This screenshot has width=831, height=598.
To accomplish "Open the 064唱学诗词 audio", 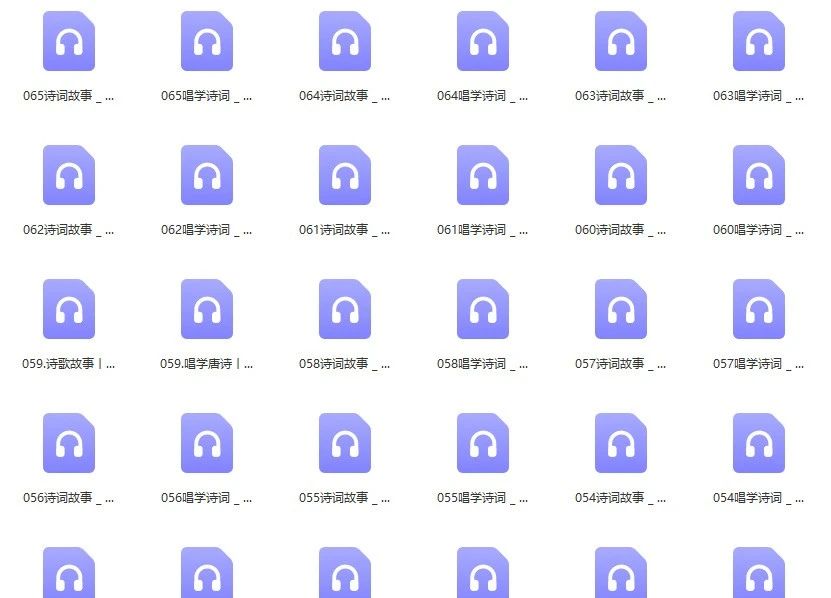I will click(x=483, y=42).
